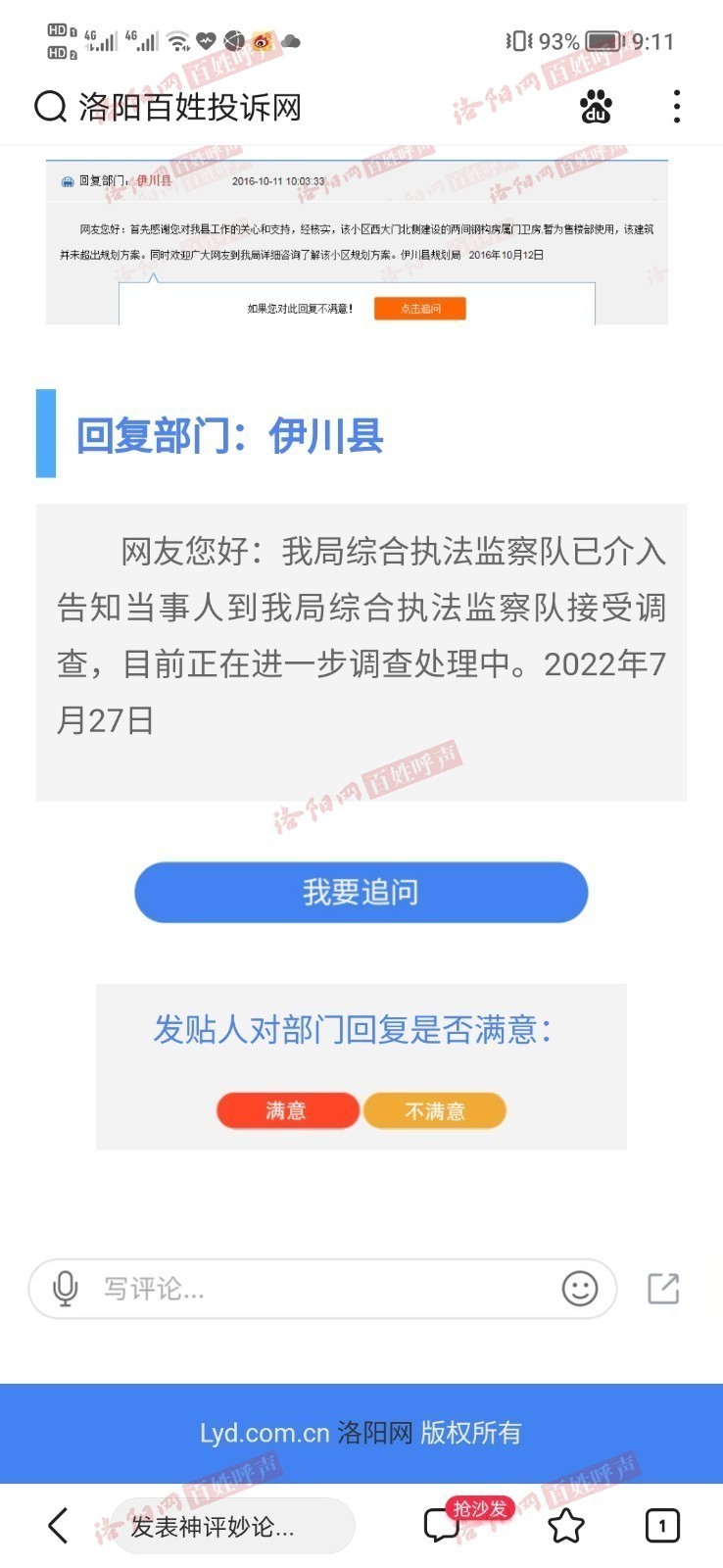Image resolution: width=723 pixels, height=1568 pixels.
Task: Tap the 我要追问 button
Action: click(361, 892)
